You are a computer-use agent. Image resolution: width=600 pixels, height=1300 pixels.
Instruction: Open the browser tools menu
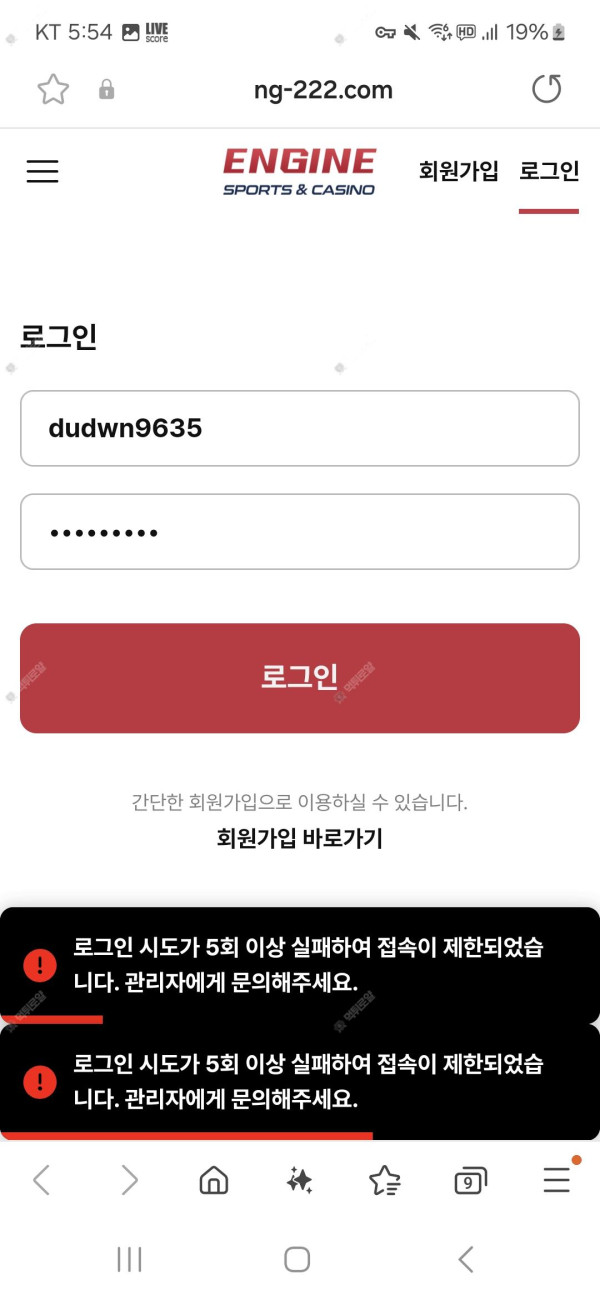[557, 1181]
